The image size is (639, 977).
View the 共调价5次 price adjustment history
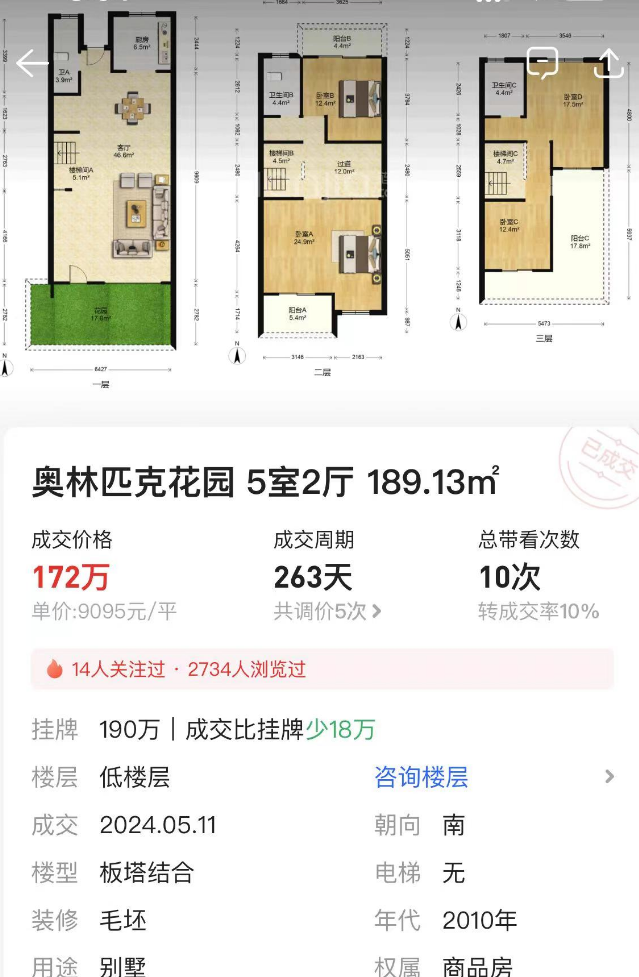tap(327, 611)
